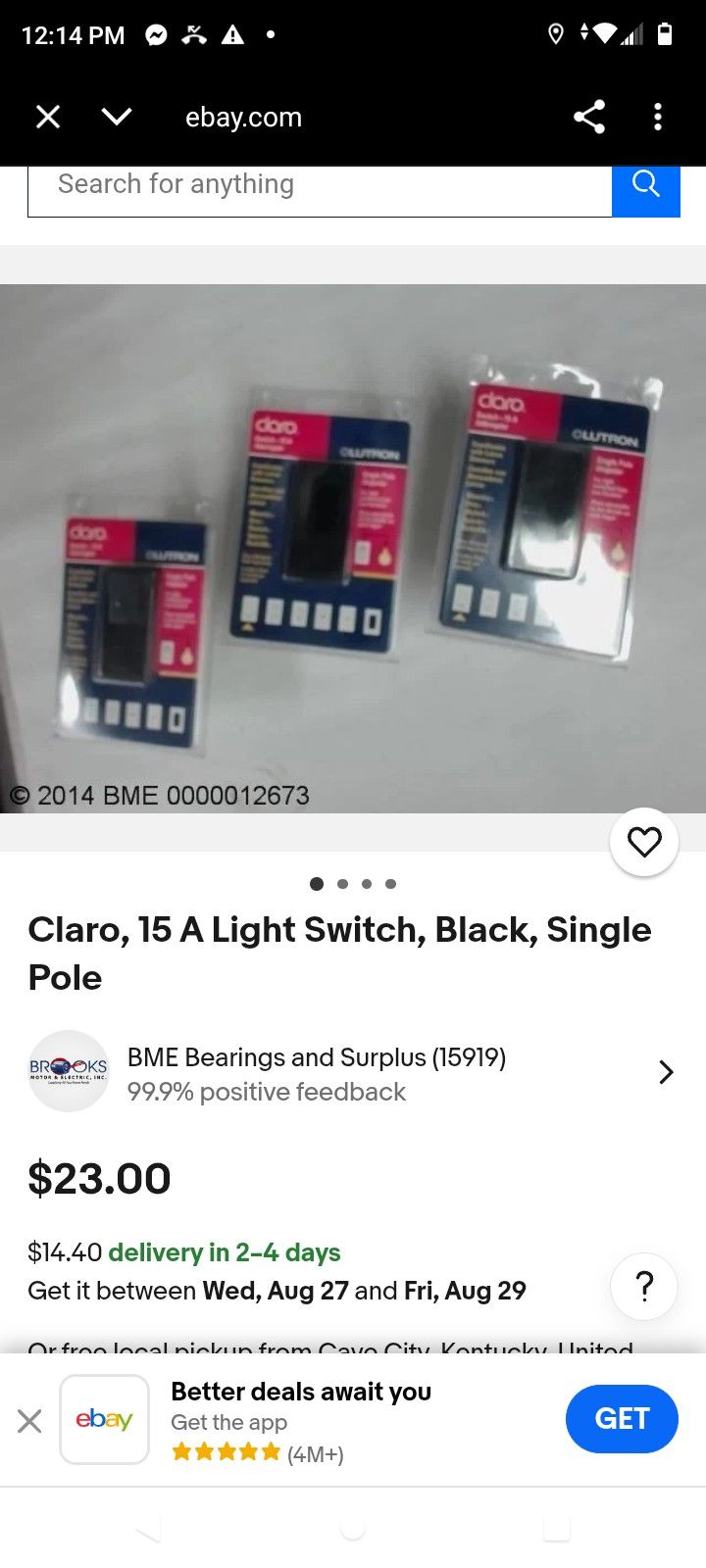Close the in-app browser tab
Screen dimensions: 706x1568
[x=48, y=118]
